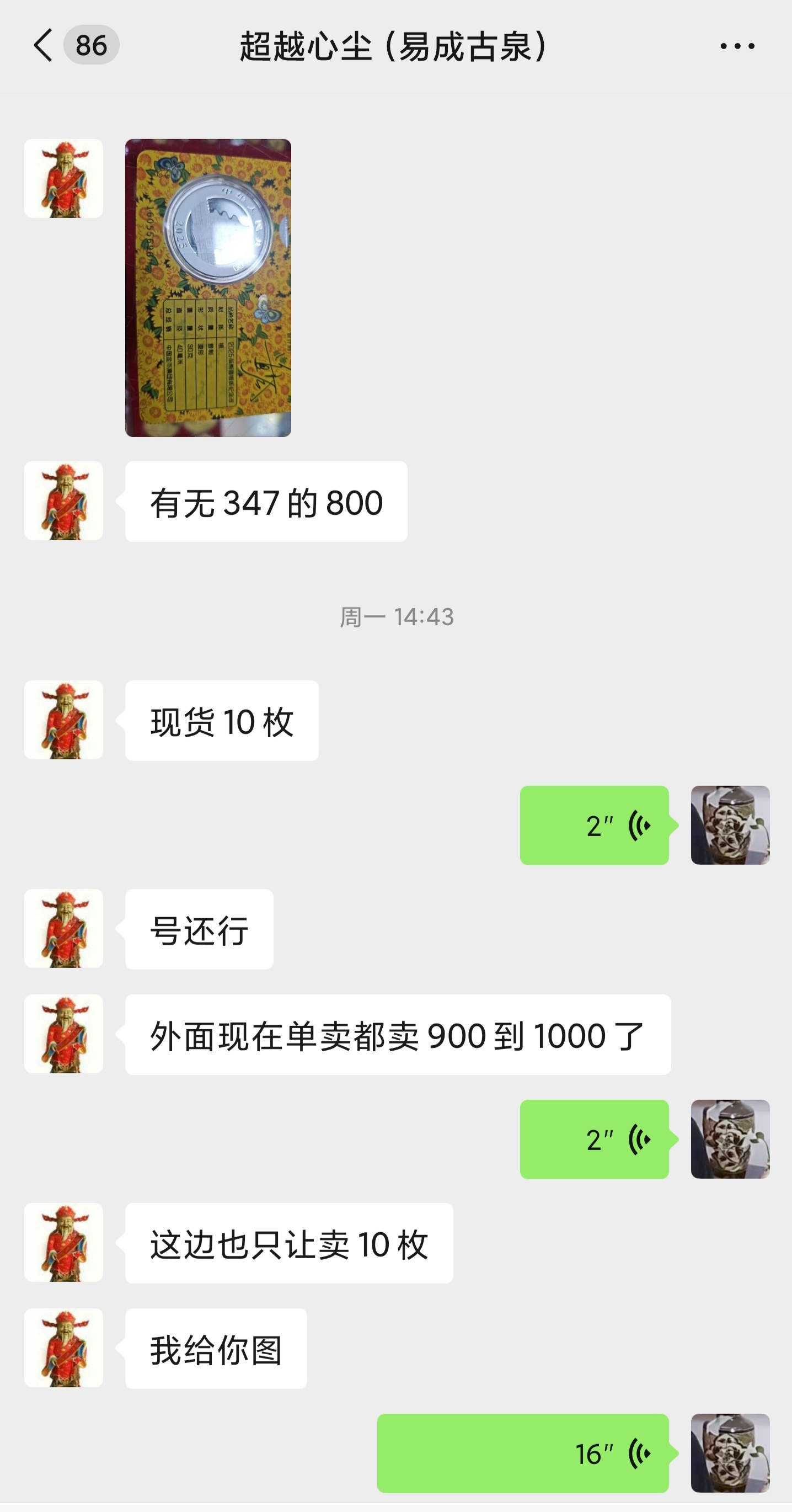View my profile from the 16″ voice message avatar
Viewport: 792px width, 1512px height.
(730, 1453)
